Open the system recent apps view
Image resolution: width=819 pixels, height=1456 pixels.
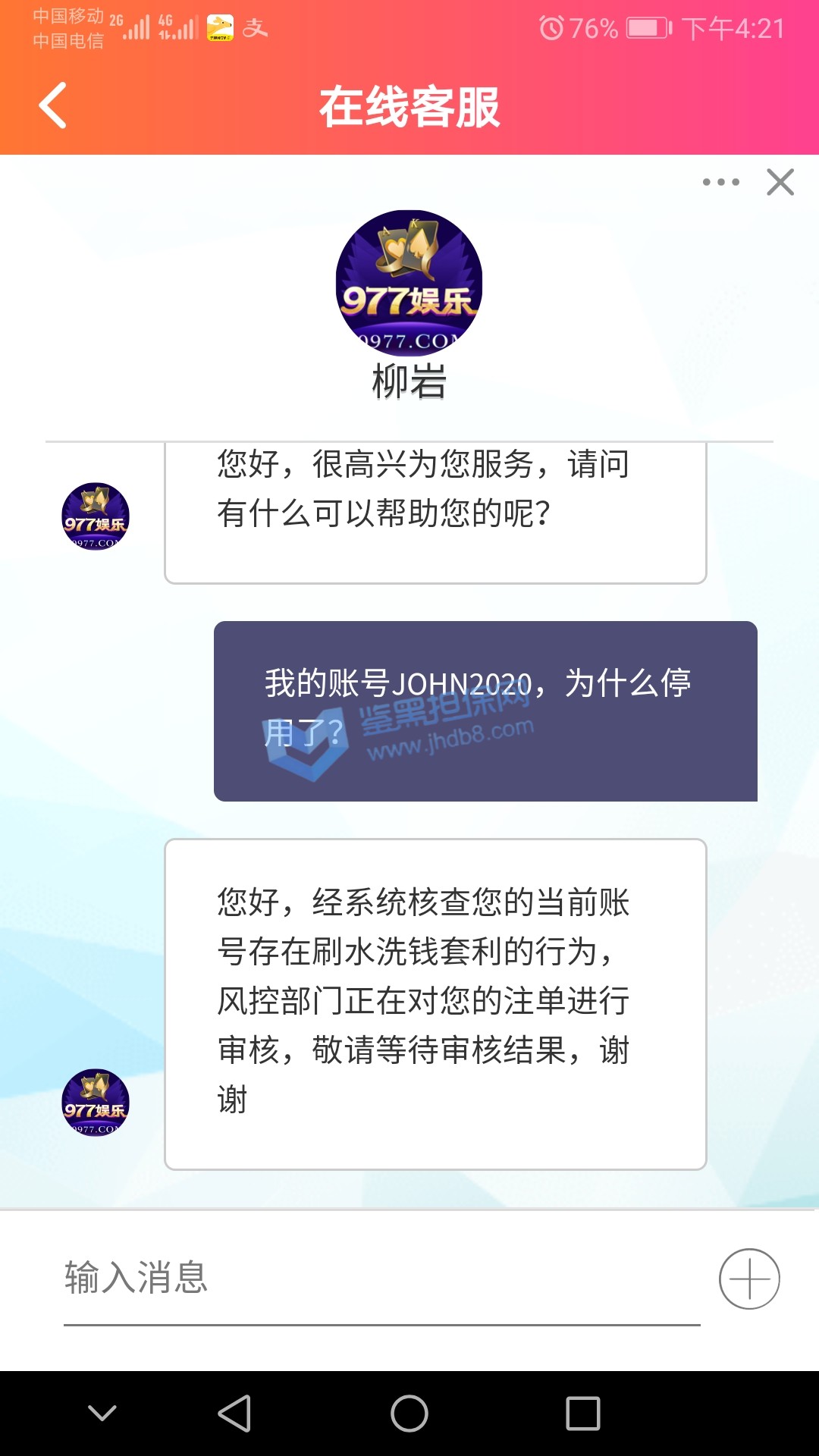click(x=583, y=1414)
